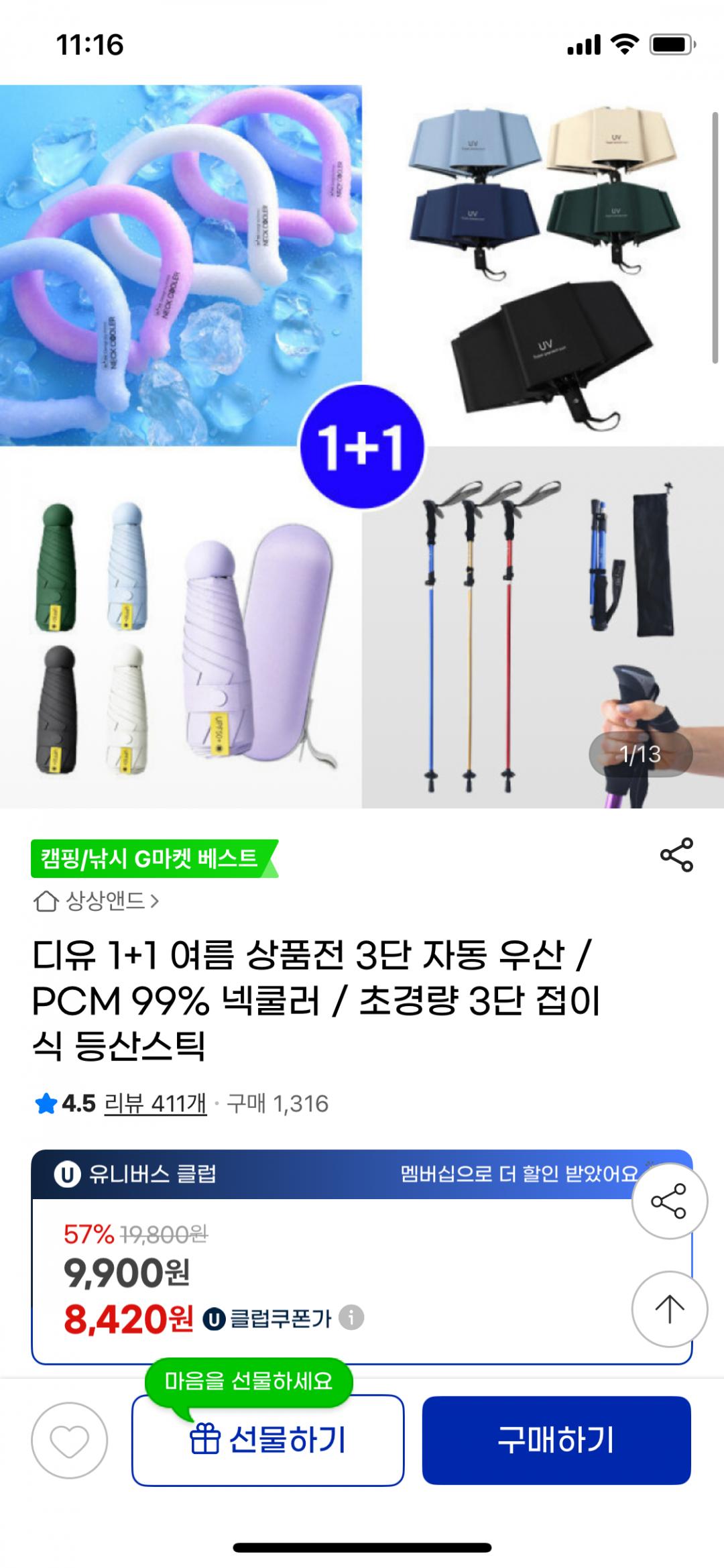This screenshot has height=1568, width=724.
Task: Open the 리뷰 411개 reviews link
Action: point(156,1103)
